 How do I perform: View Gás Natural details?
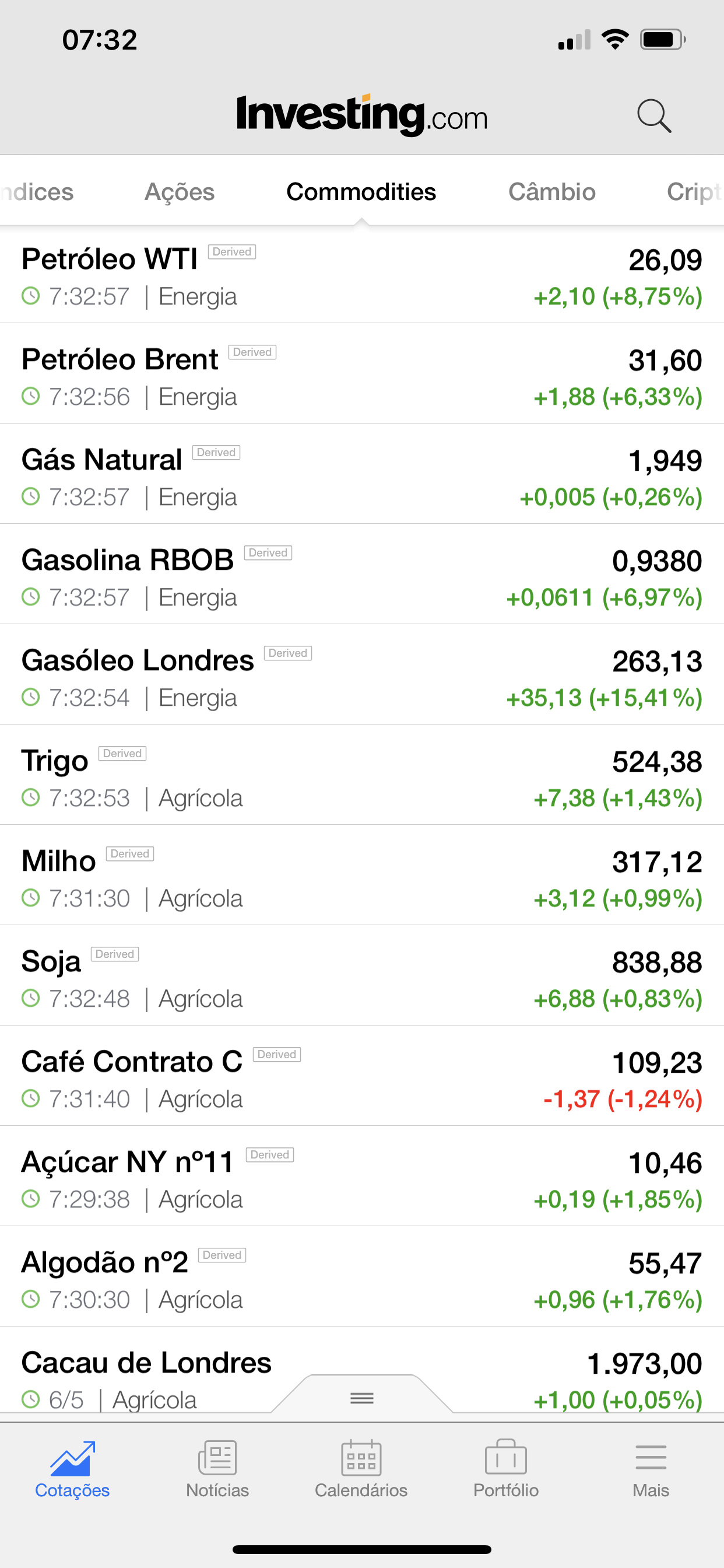coord(362,474)
